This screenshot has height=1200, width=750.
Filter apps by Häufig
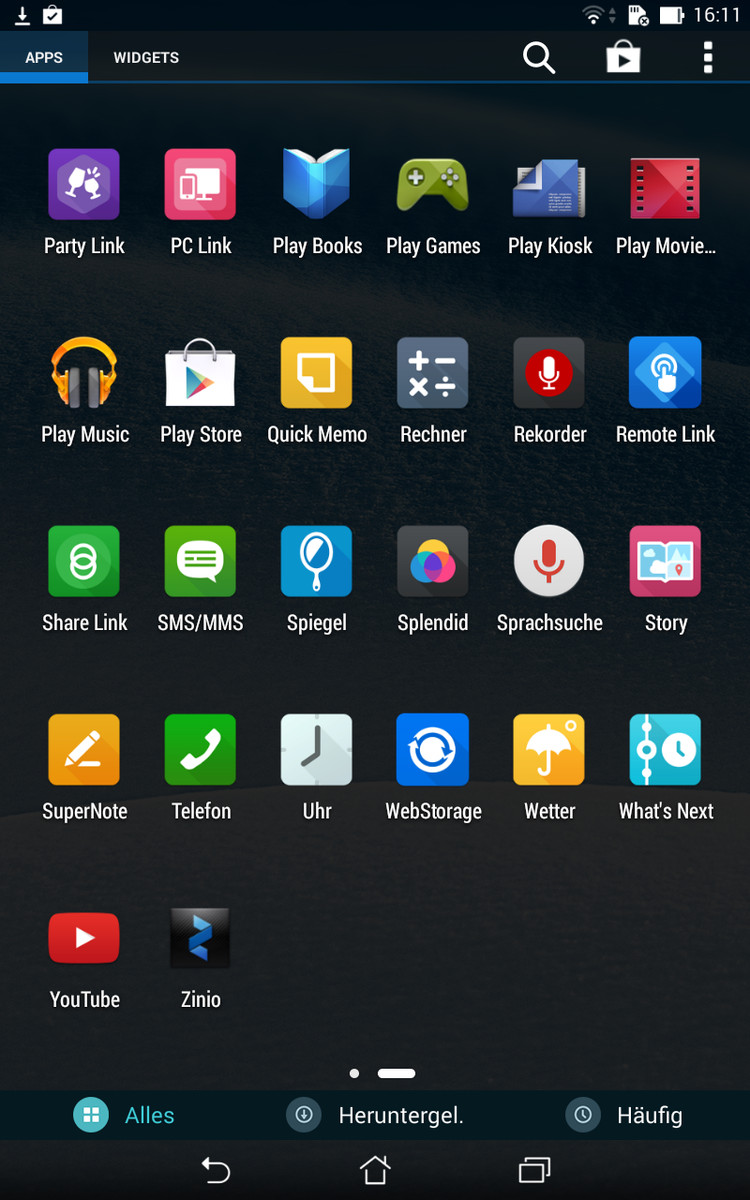click(x=625, y=1115)
